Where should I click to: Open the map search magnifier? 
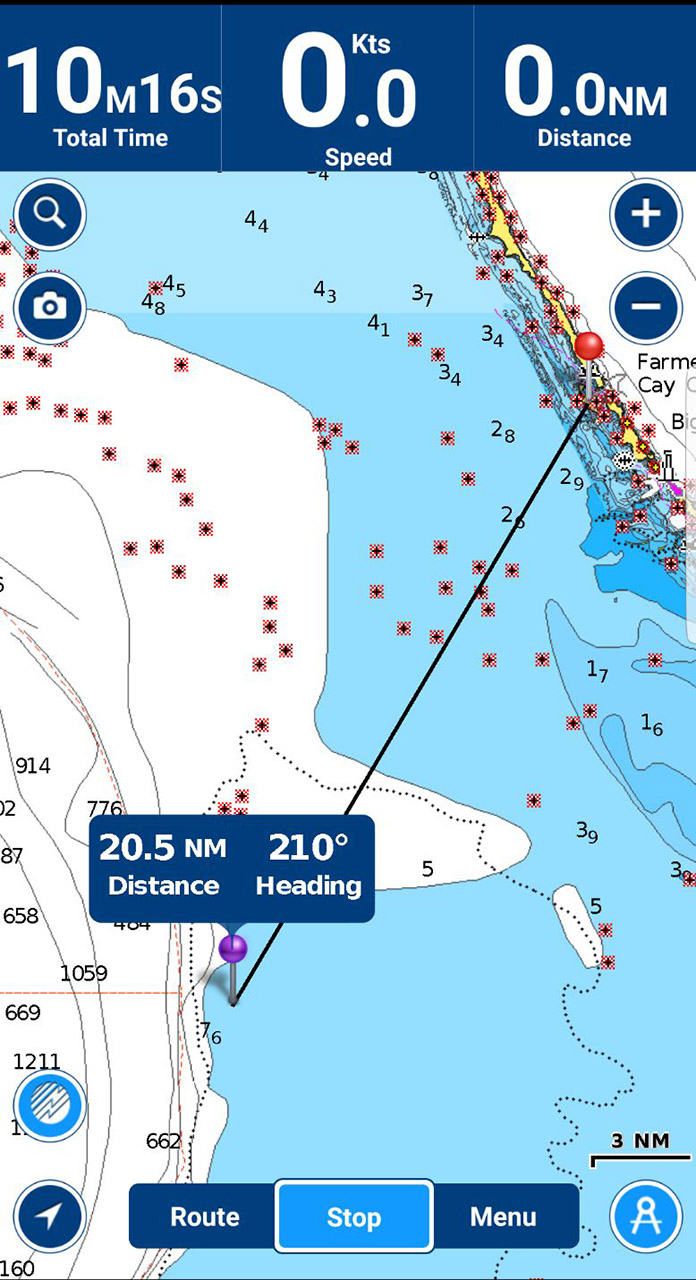pos(50,213)
